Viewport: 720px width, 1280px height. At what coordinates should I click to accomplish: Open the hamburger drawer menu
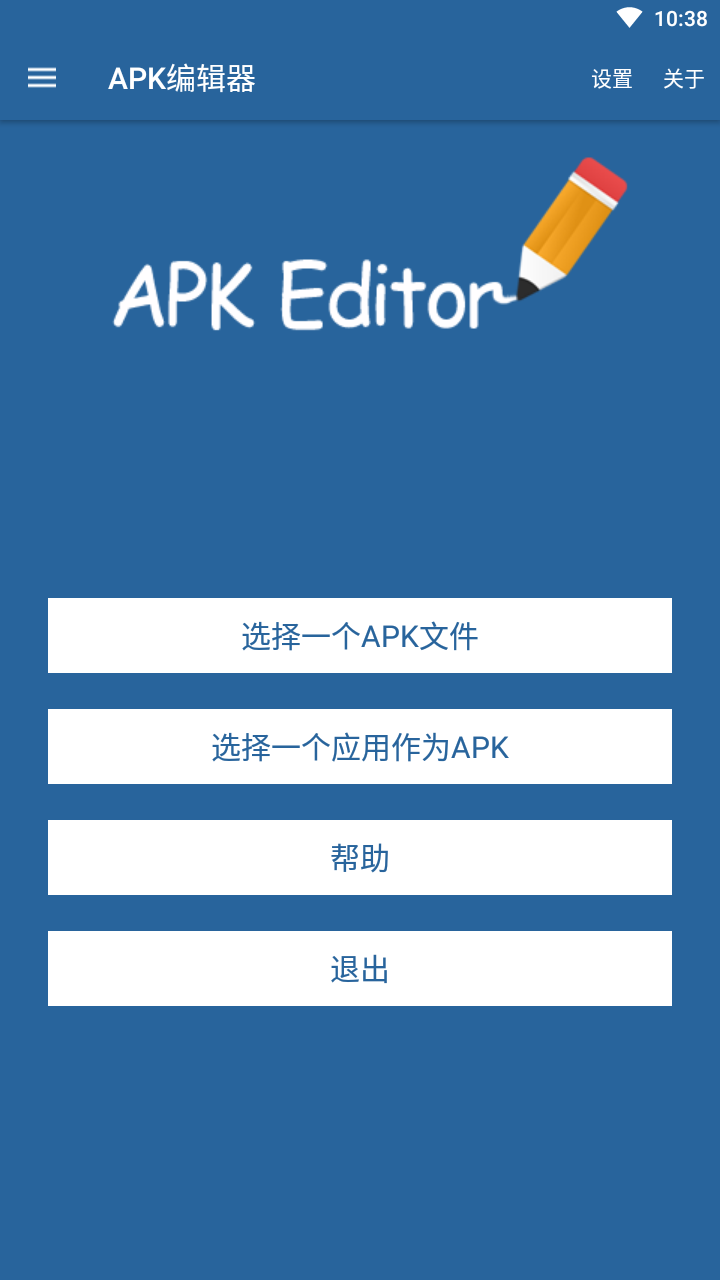(x=42, y=78)
